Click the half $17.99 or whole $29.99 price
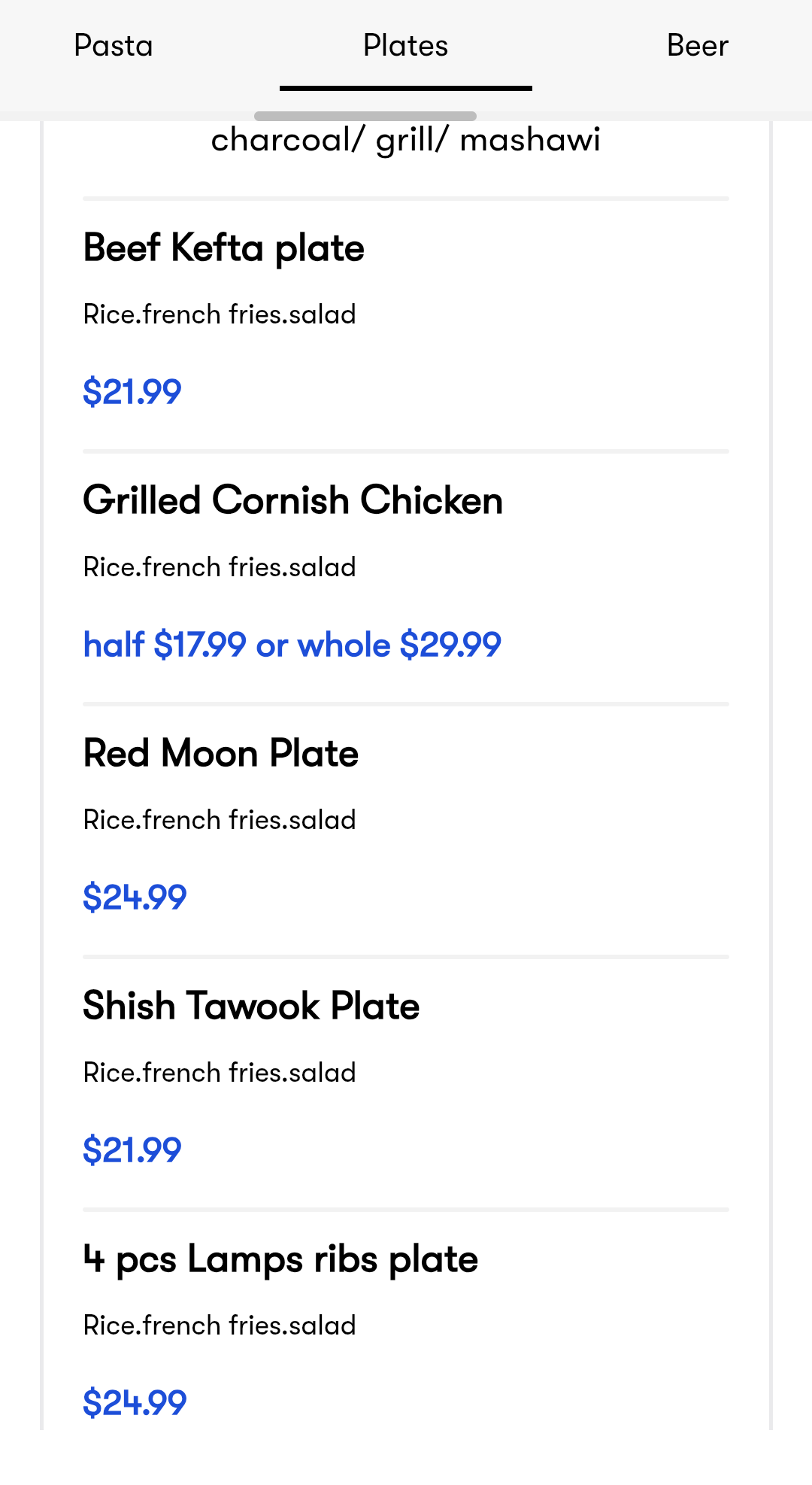812x1485 pixels. pyautogui.click(x=292, y=644)
